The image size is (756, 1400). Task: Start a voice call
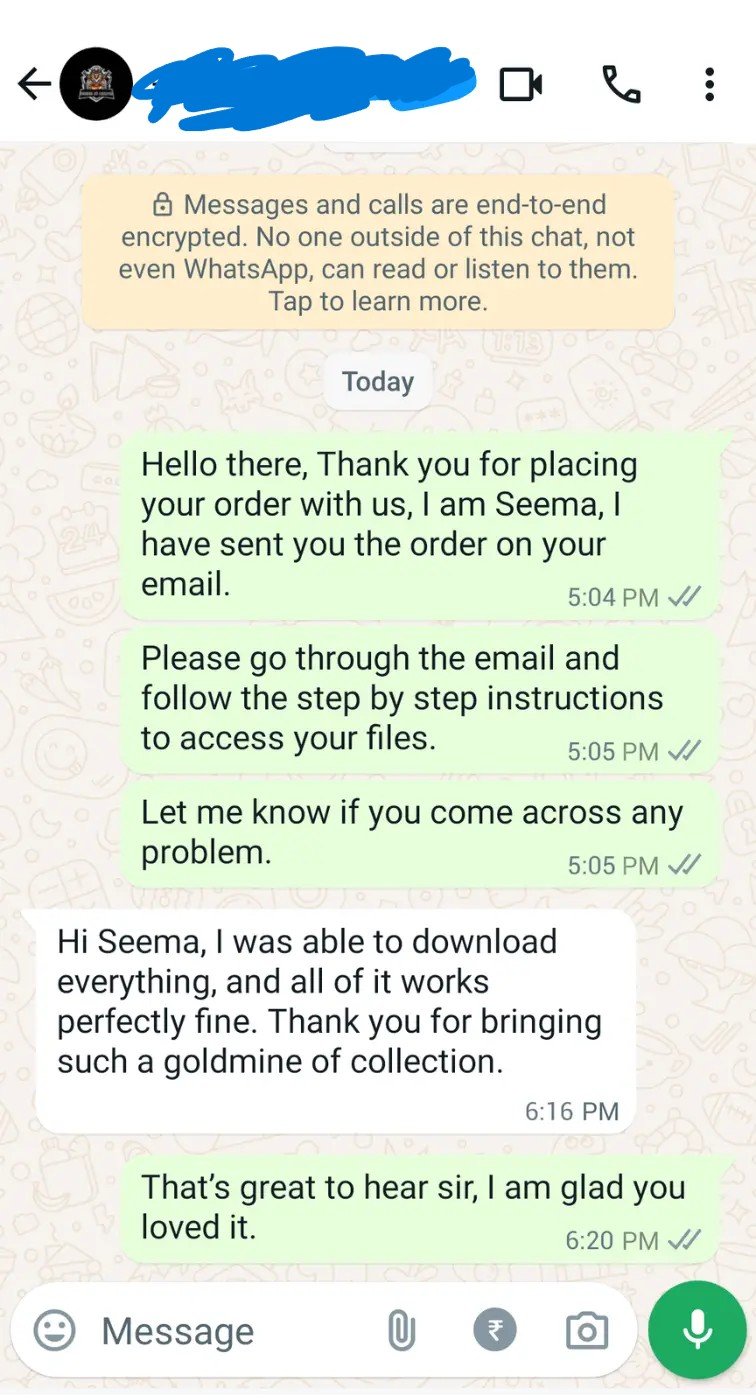pos(621,85)
